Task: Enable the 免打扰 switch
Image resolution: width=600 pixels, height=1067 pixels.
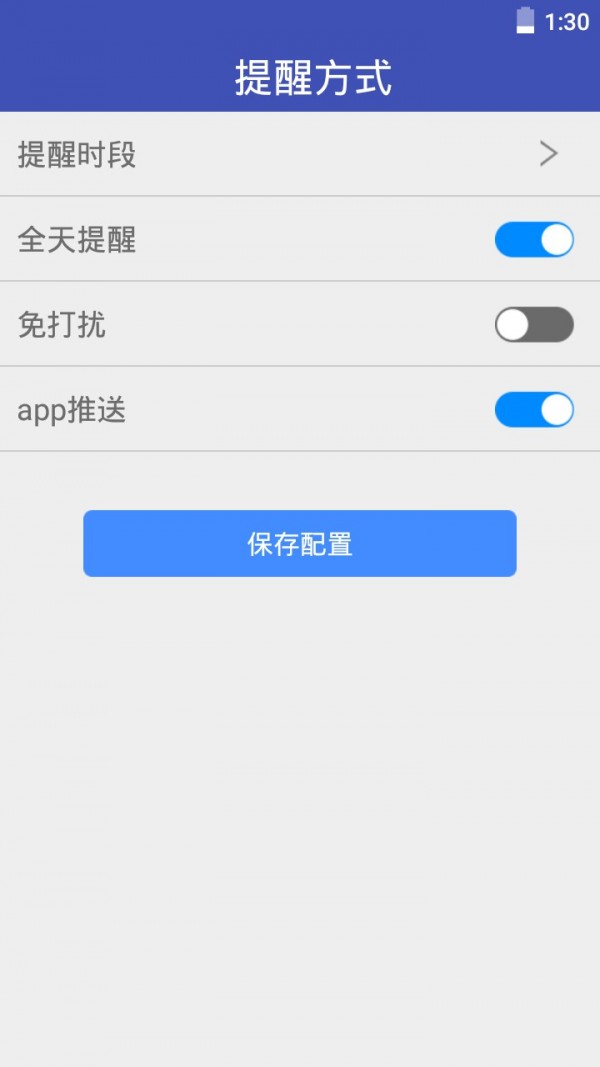Action: coord(534,325)
